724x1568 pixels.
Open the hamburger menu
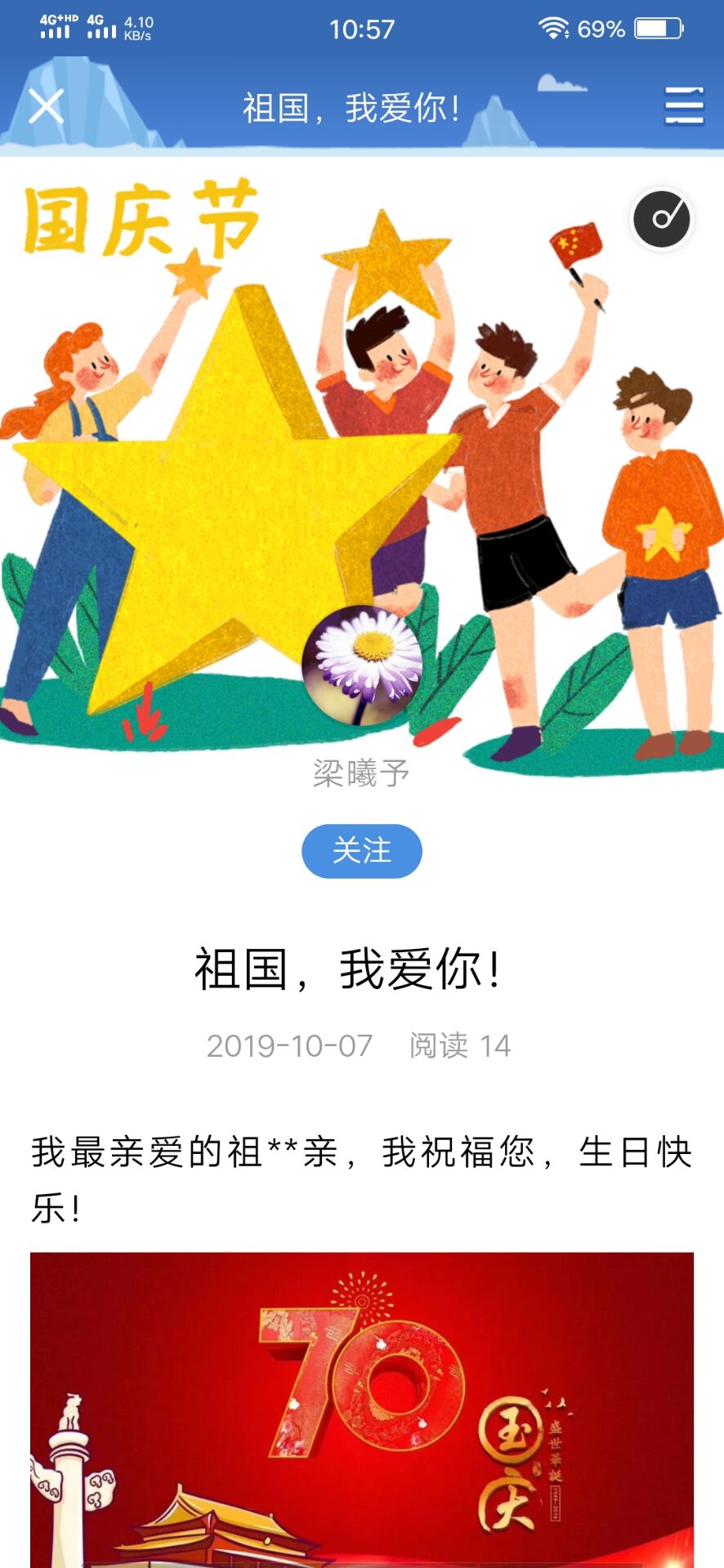pyautogui.click(x=683, y=106)
